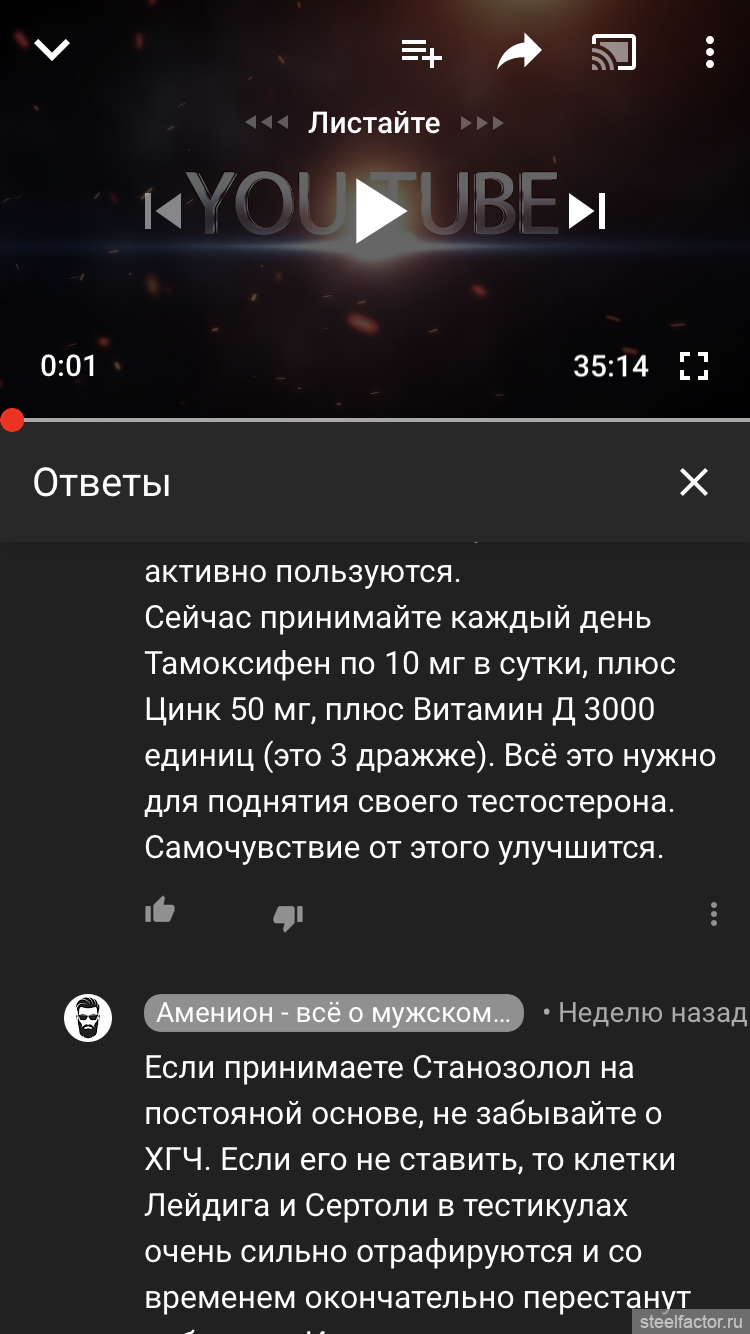This screenshot has height=1334, width=750.
Task: Tap the video progress bar scrubber
Action: click(x=11, y=420)
